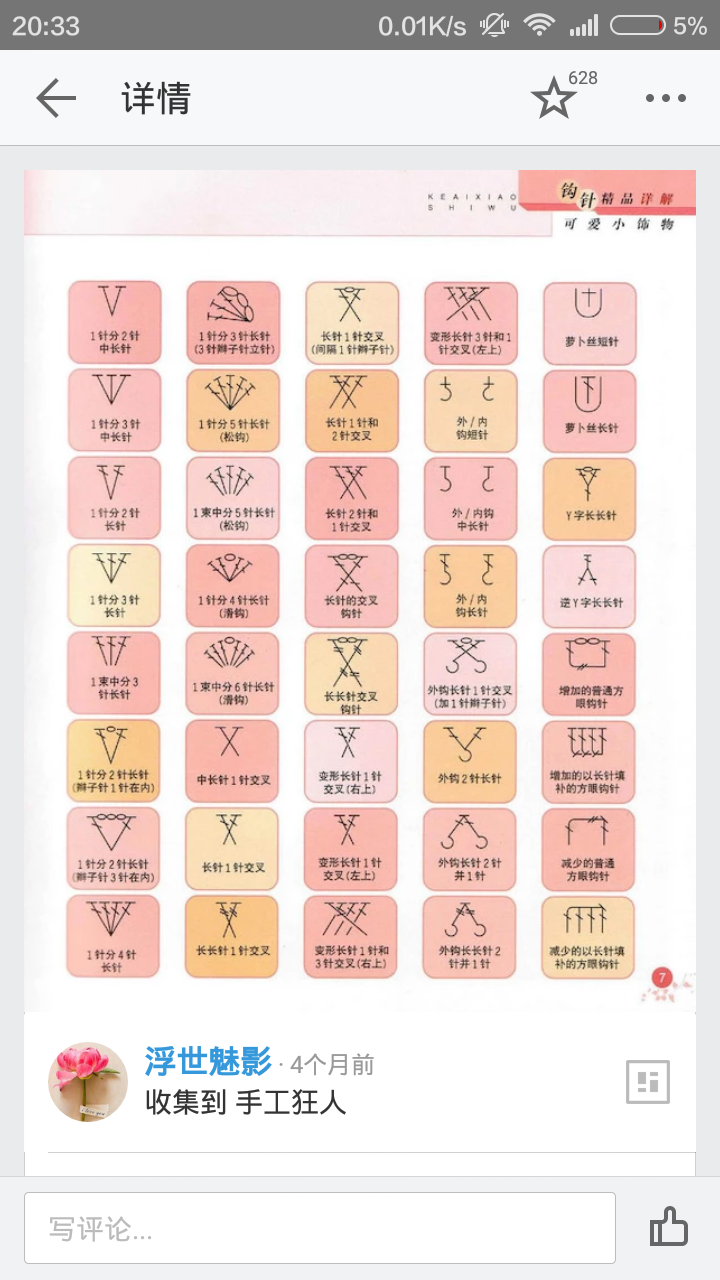Like this pin with thumbs-up icon
The image size is (720, 1280).
pyautogui.click(x=669, y=1227)
